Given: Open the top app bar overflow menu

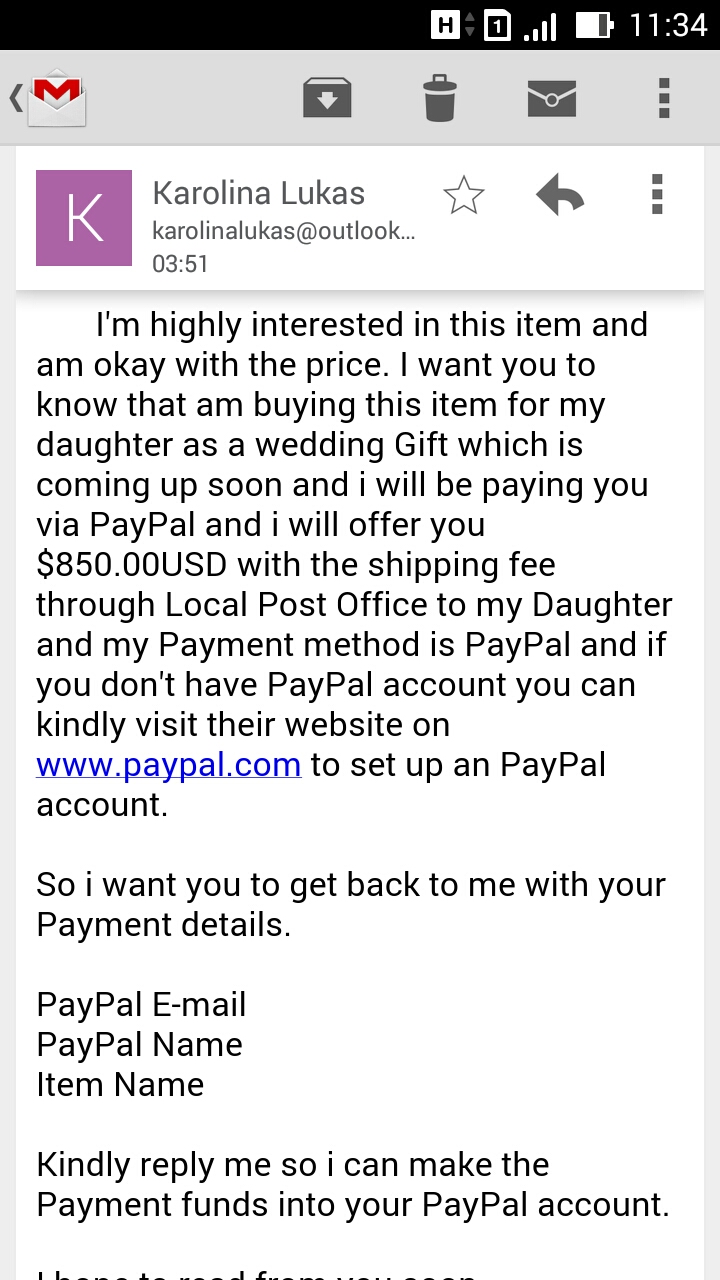Looking at the screenshot, I should 664,98.
